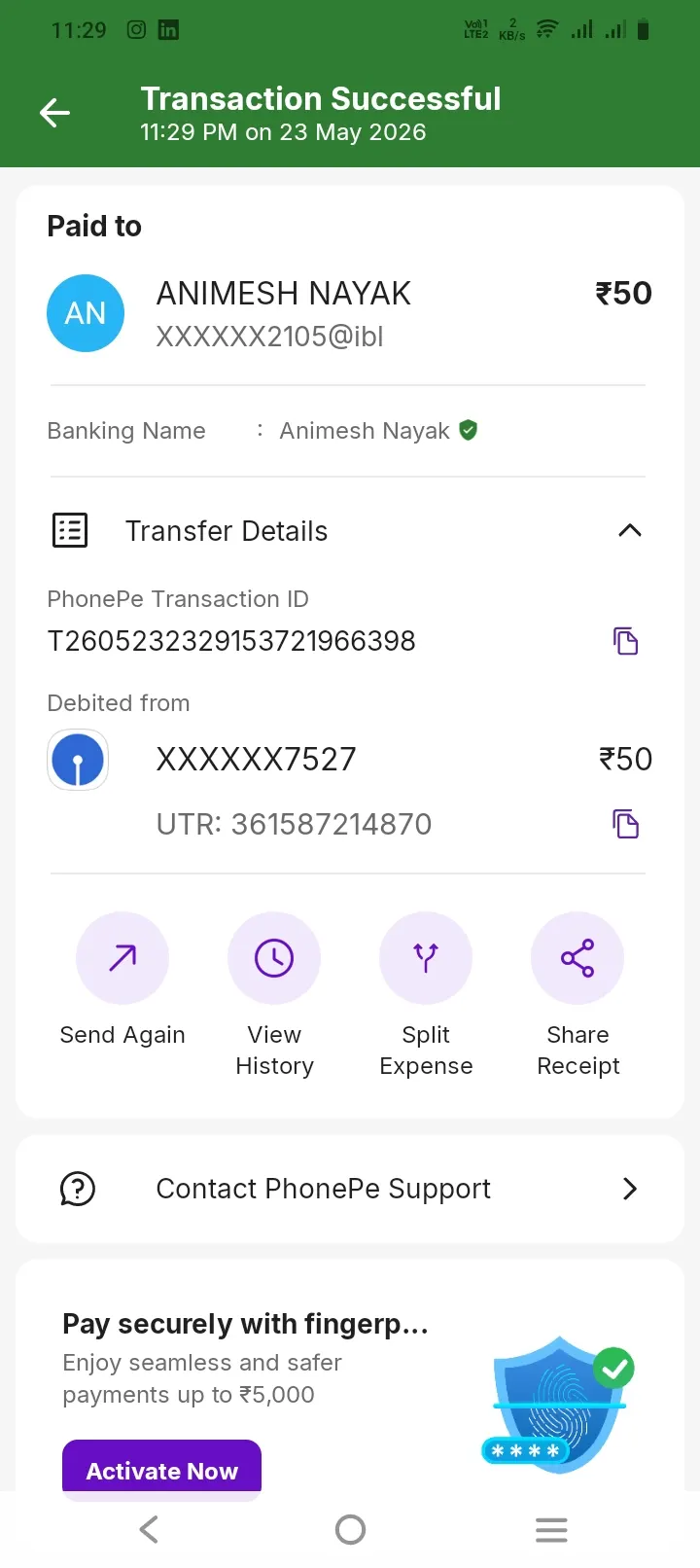700x1568 pixels.
Task: Copy the PhonePe Transaction ID
Action: click(625, 641)
